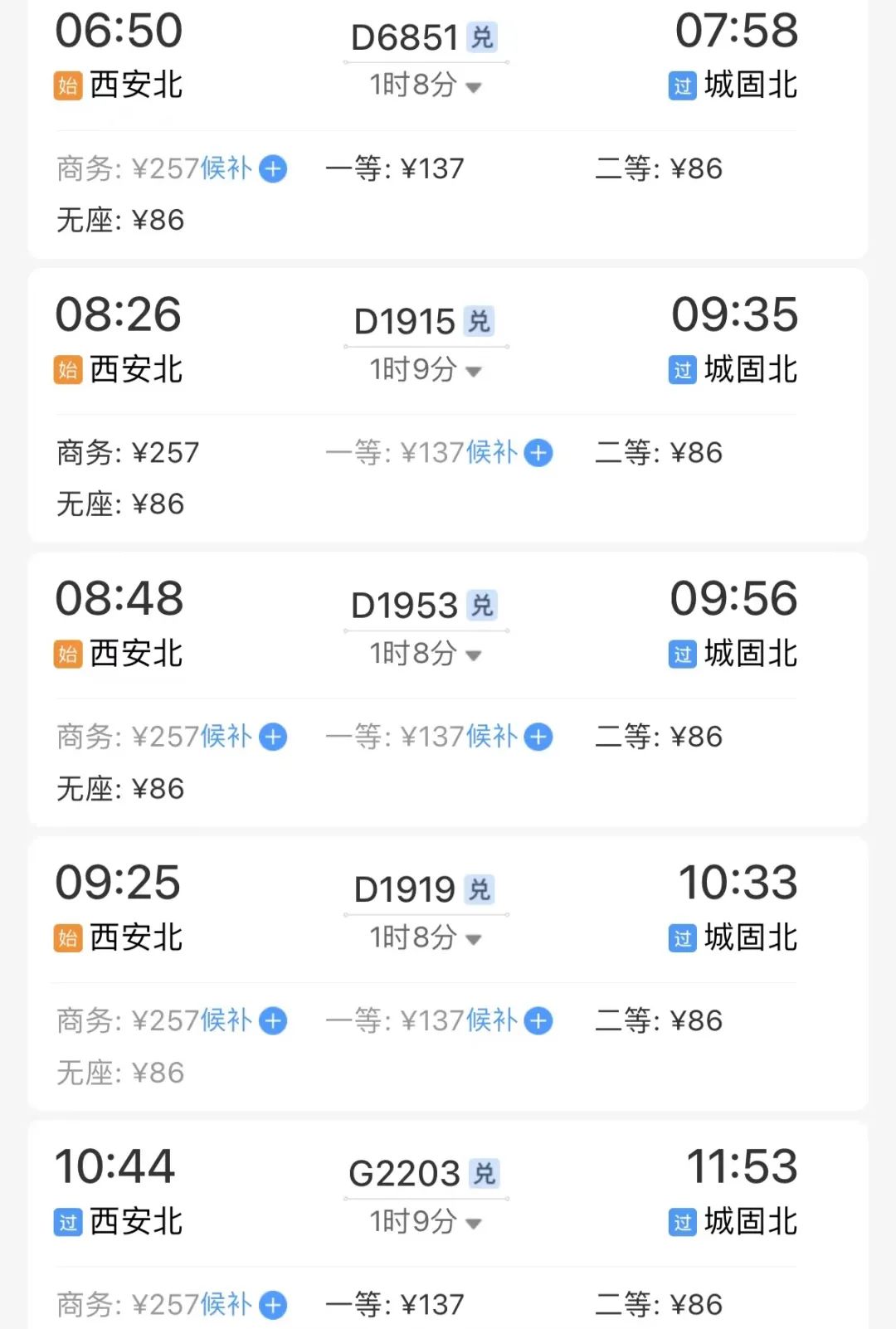Join 候补 for 商务 seat on D1953

tap(273, 737)
